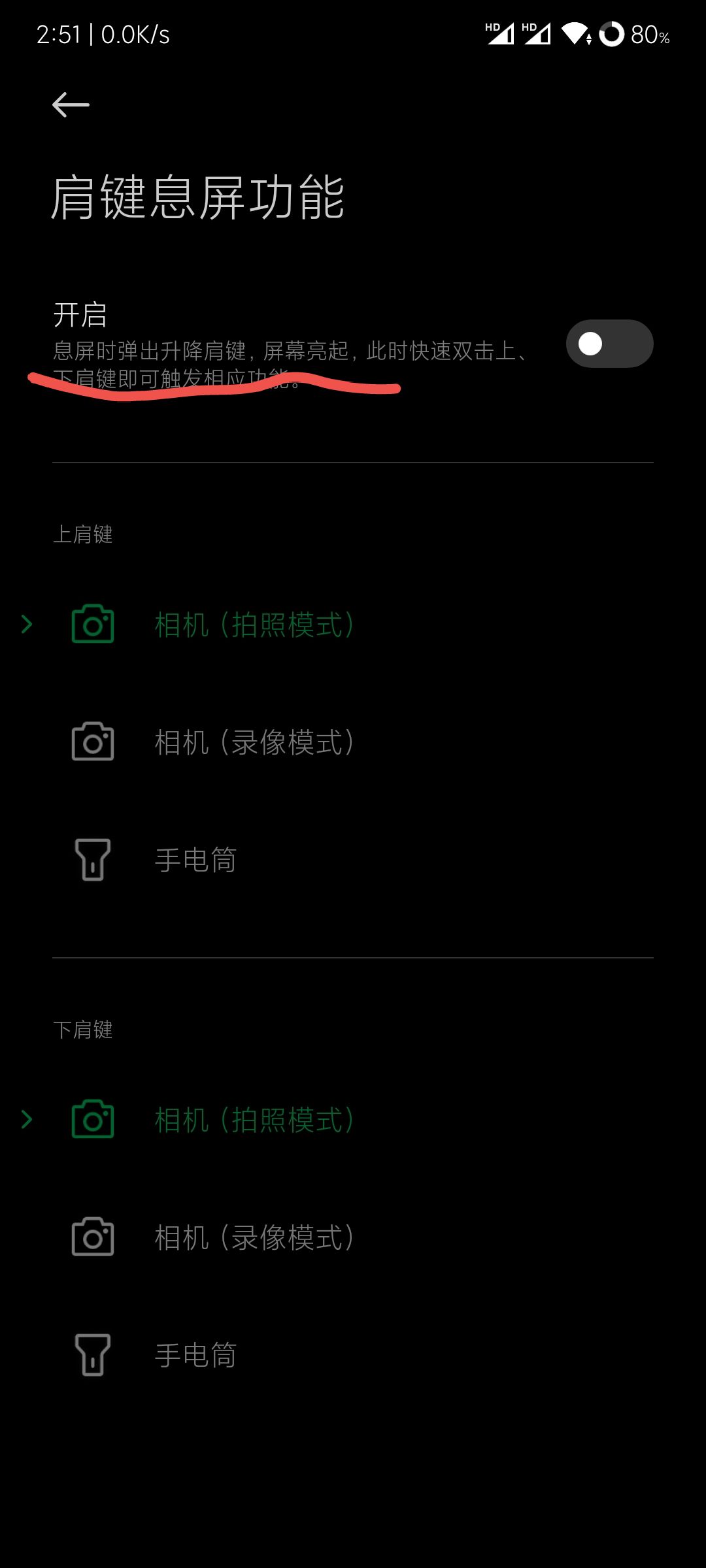The height and width of the screenshot is (1568, 706).
Task: Pick 手电筒 for the 上肩键 section
Action: tap(195, 860)
